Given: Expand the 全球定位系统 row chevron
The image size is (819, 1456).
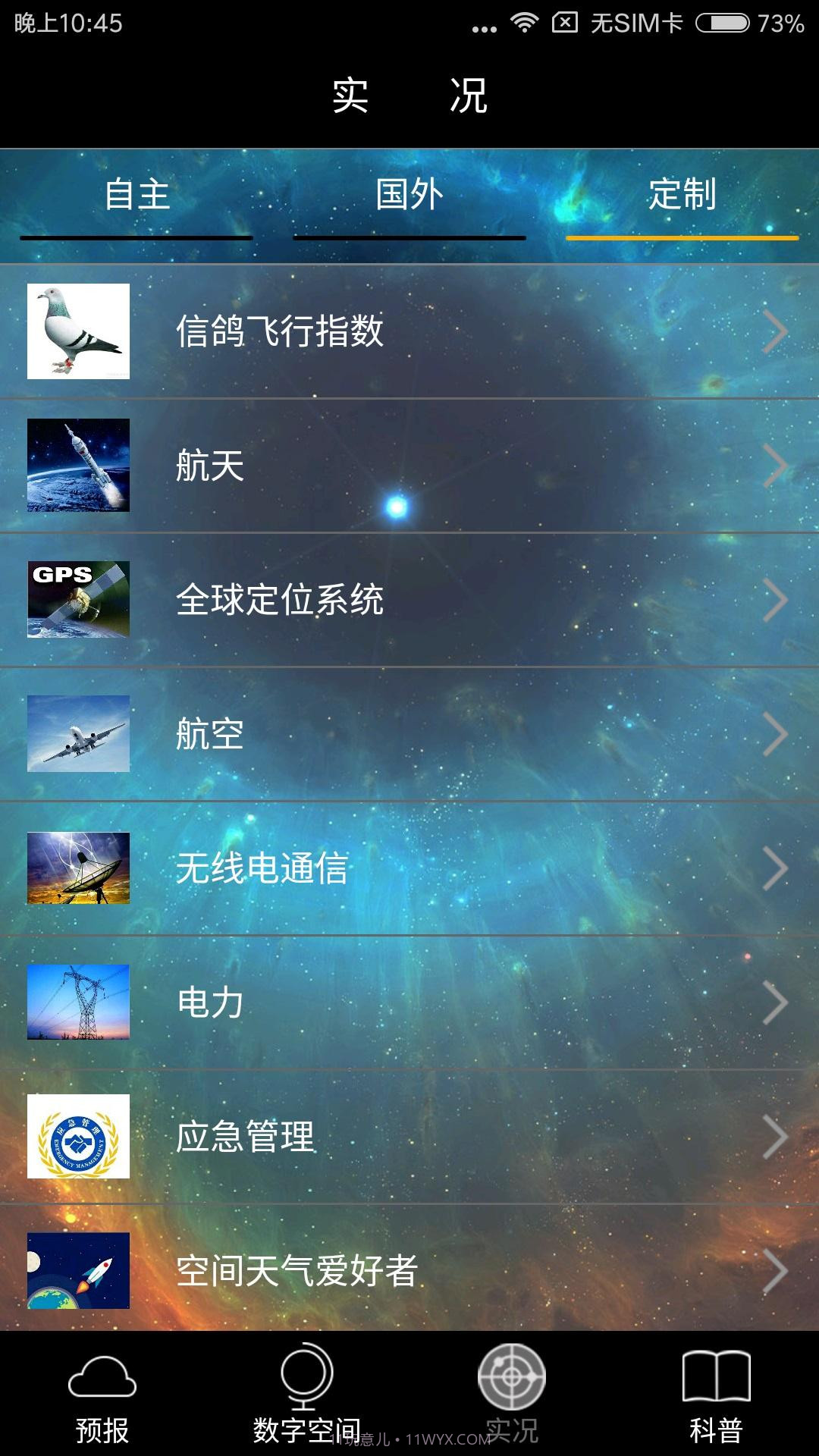Looking at the screenshot, I should click(x=777, y=599).
